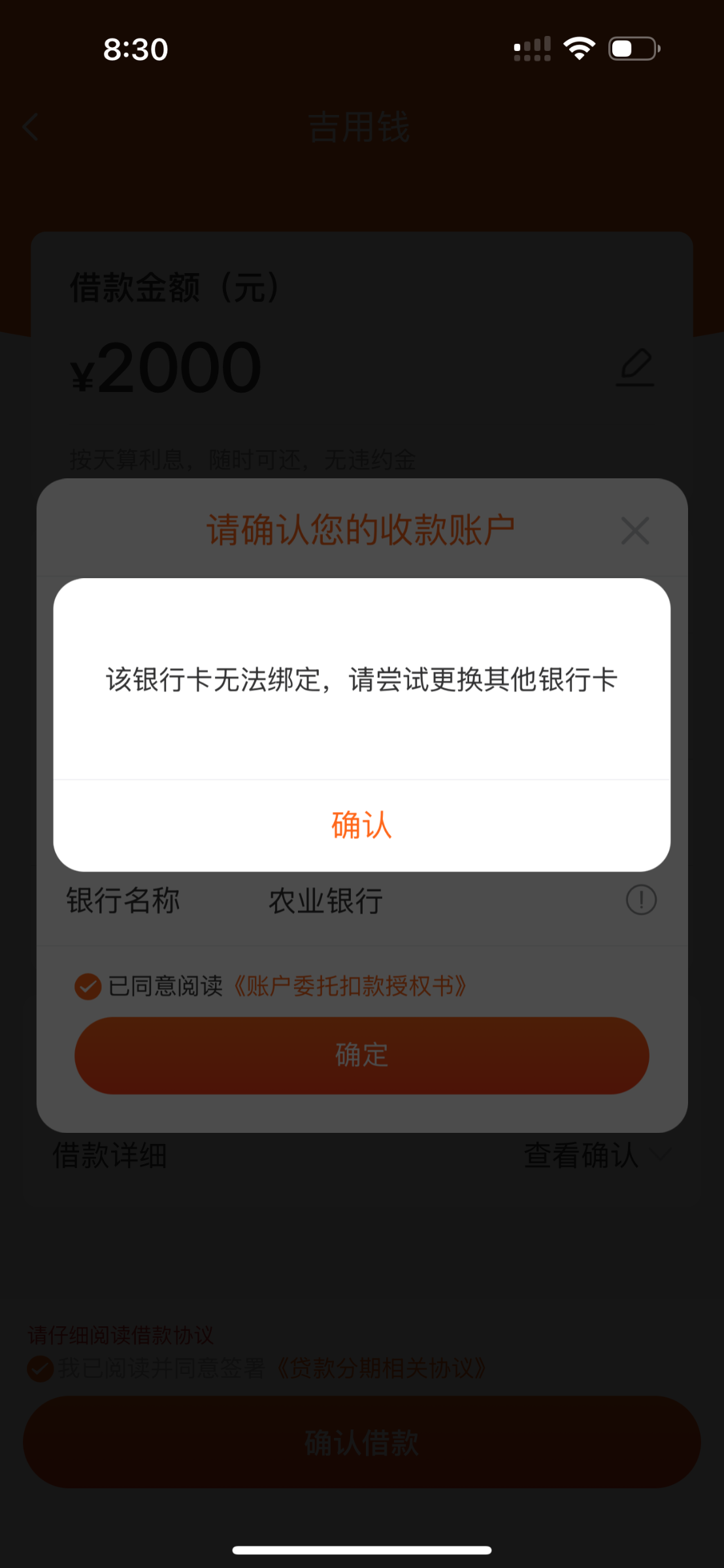Expand 查看确认 loan details
Image resolution: width=724 pixels, height=1568 pixels.
[597, 1155]
